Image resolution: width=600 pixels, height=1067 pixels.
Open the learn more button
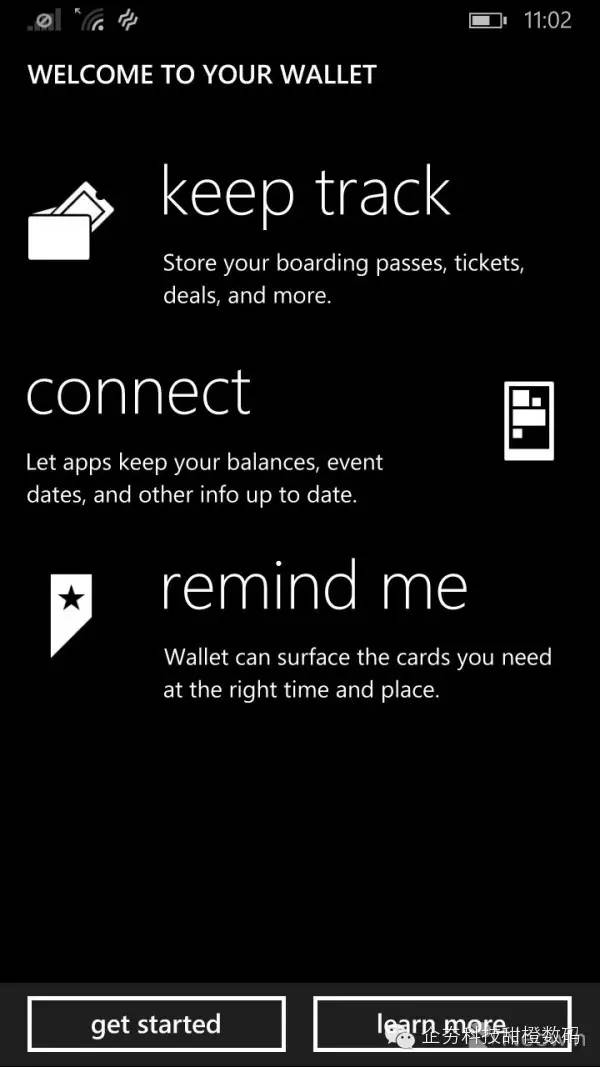[442, 1024]
